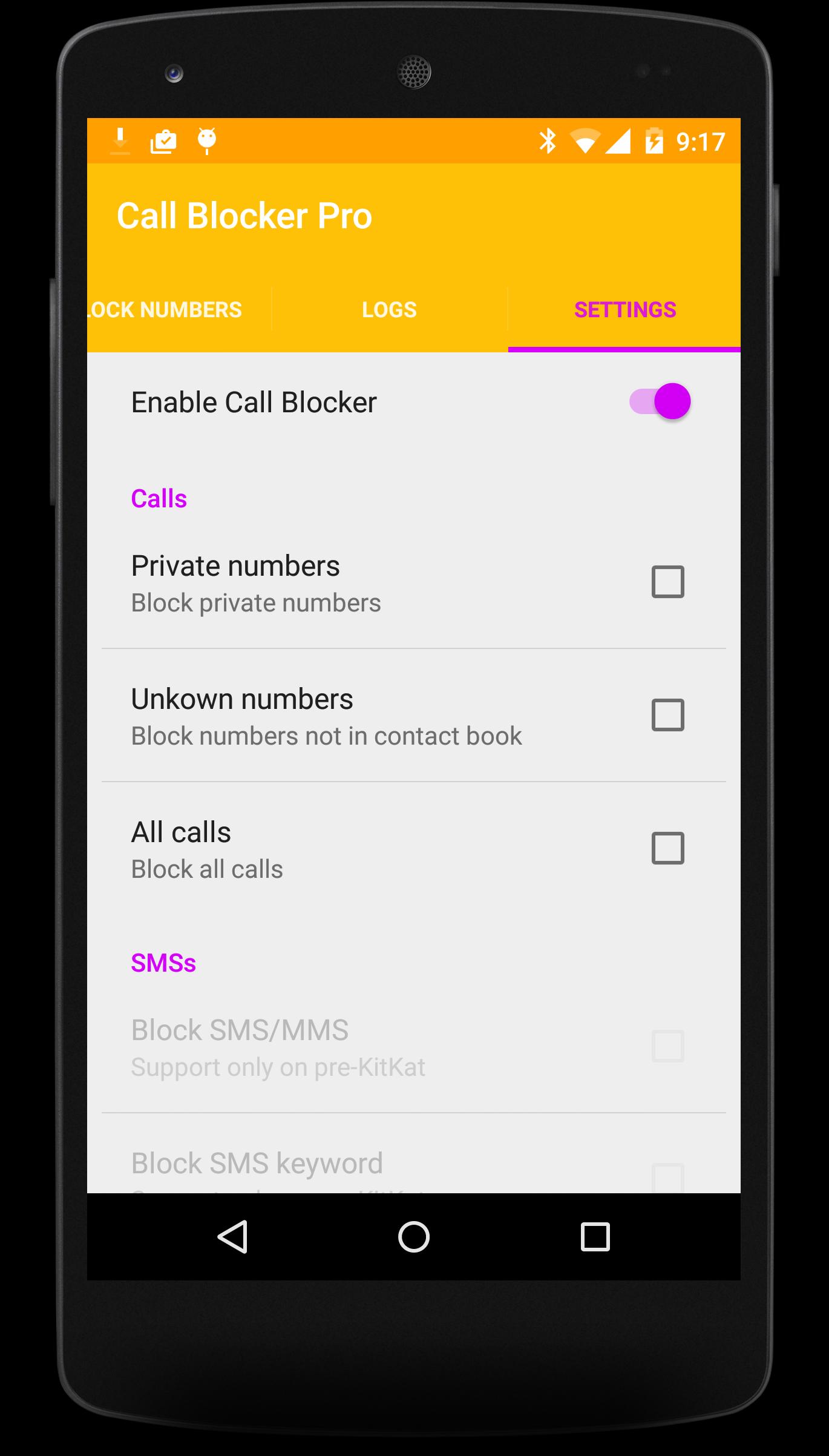Turn off the Enable Call Blocker switch
Screen dimensions: 829x1456
pos(660,401)
